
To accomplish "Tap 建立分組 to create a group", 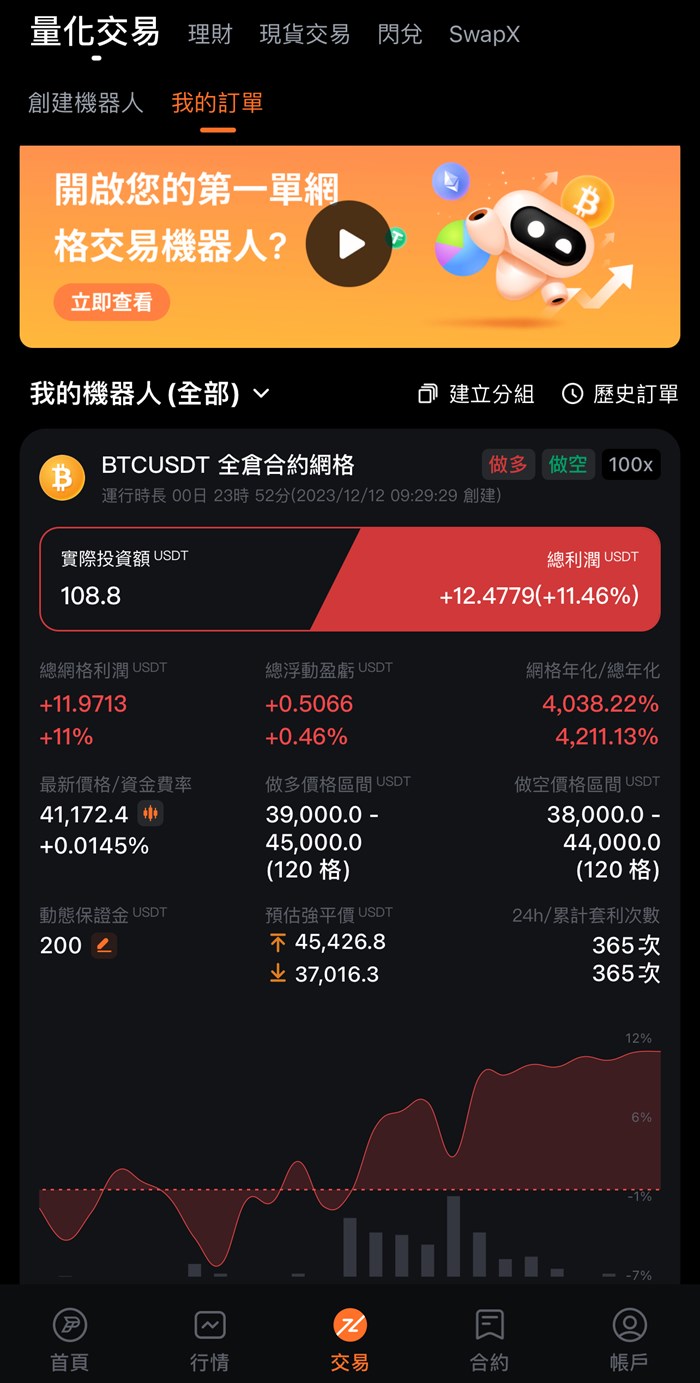I will tap(476, 394).
